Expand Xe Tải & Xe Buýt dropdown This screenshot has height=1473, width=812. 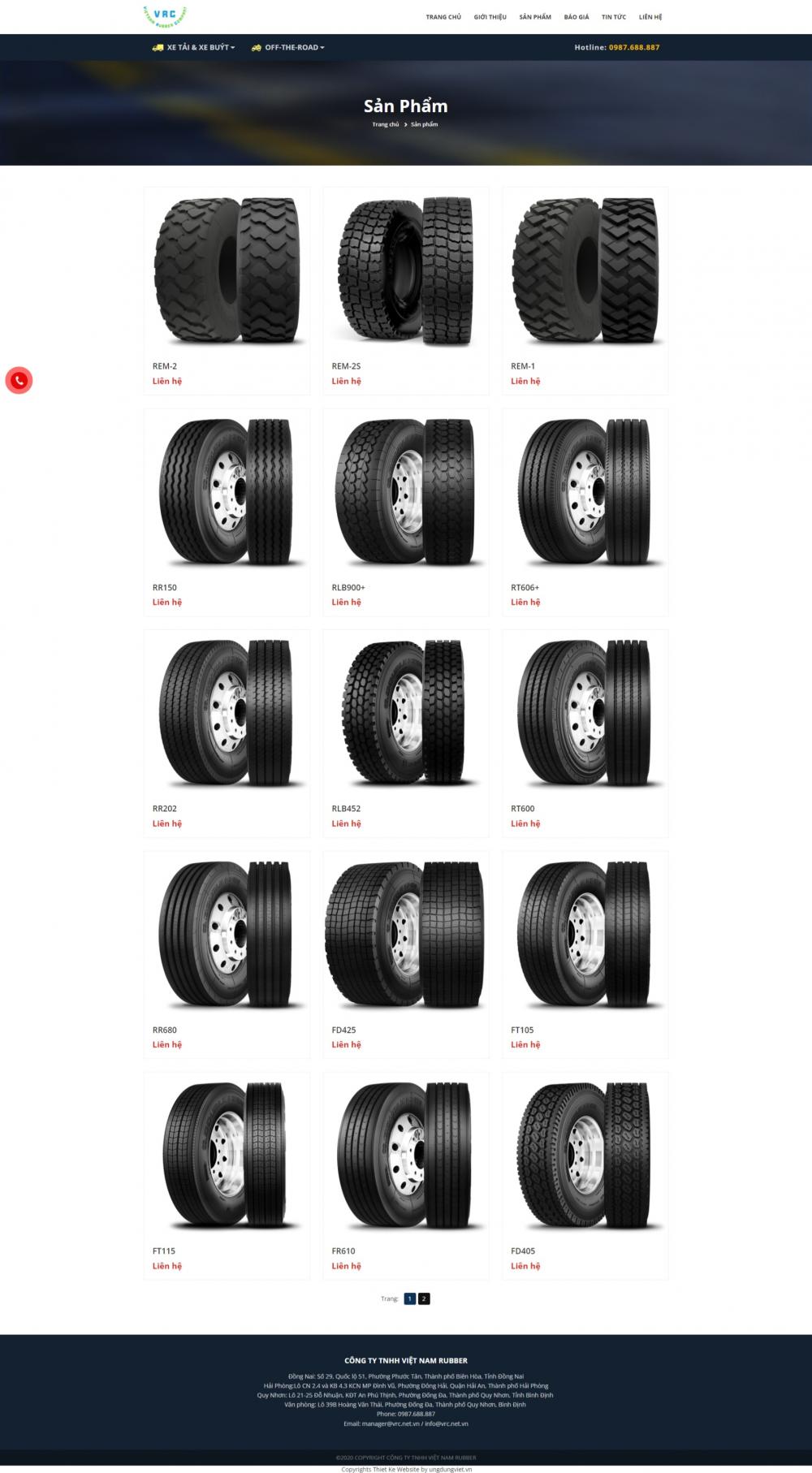193,48
